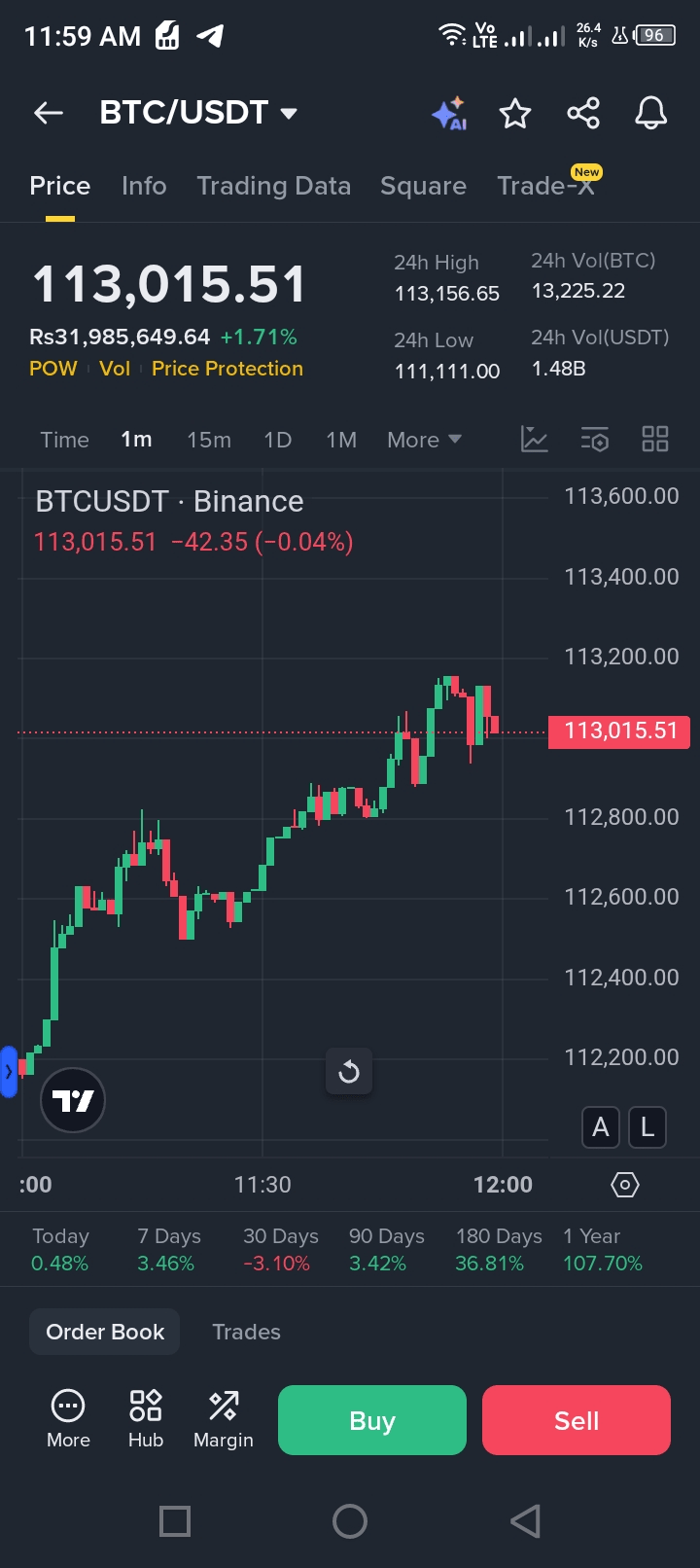This screenshot has width=700, height=1568.
Task: Expand the More intervals dropdown
Action: tap(424, 440)
